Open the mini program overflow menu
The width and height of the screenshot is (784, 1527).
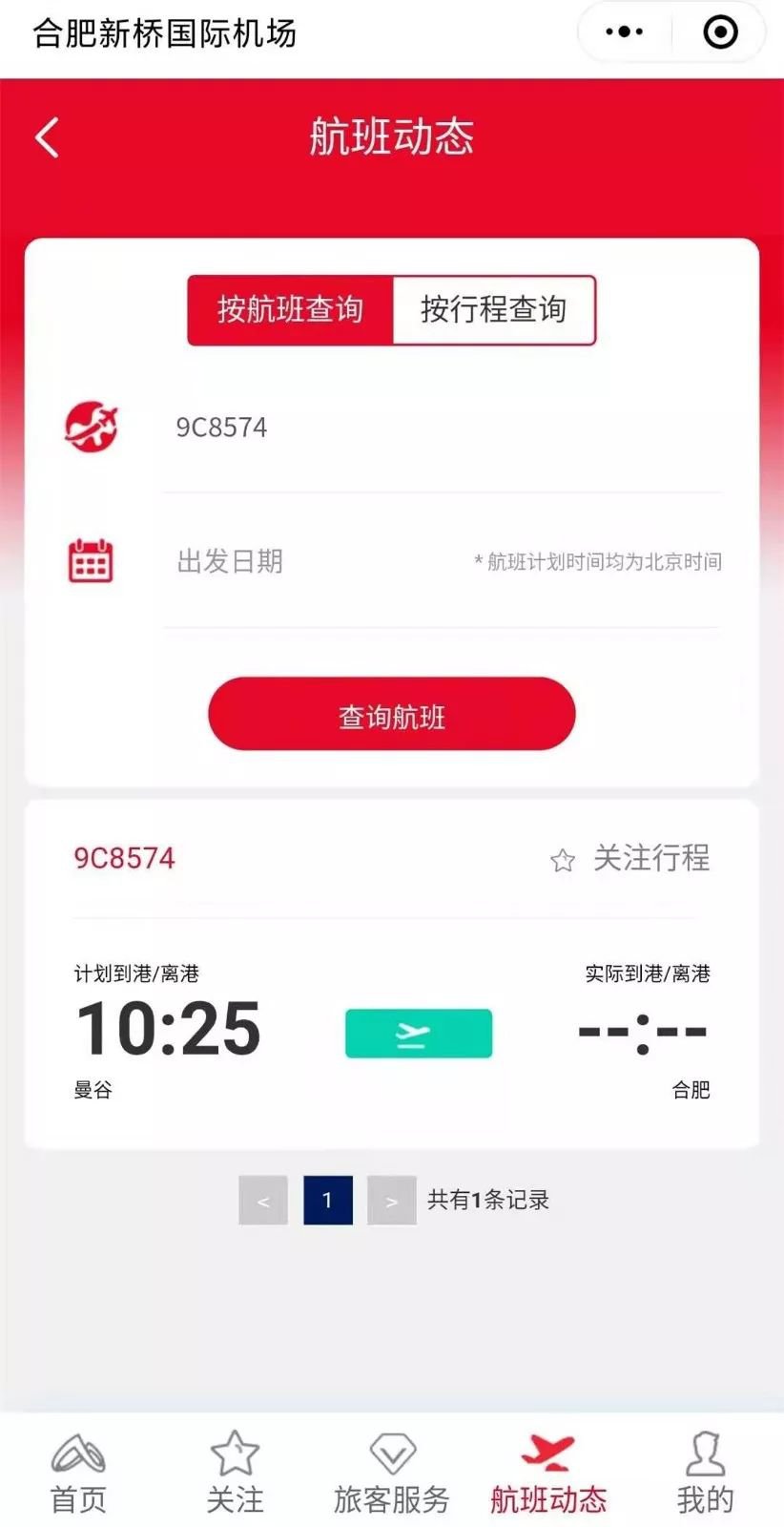(624, 32)
